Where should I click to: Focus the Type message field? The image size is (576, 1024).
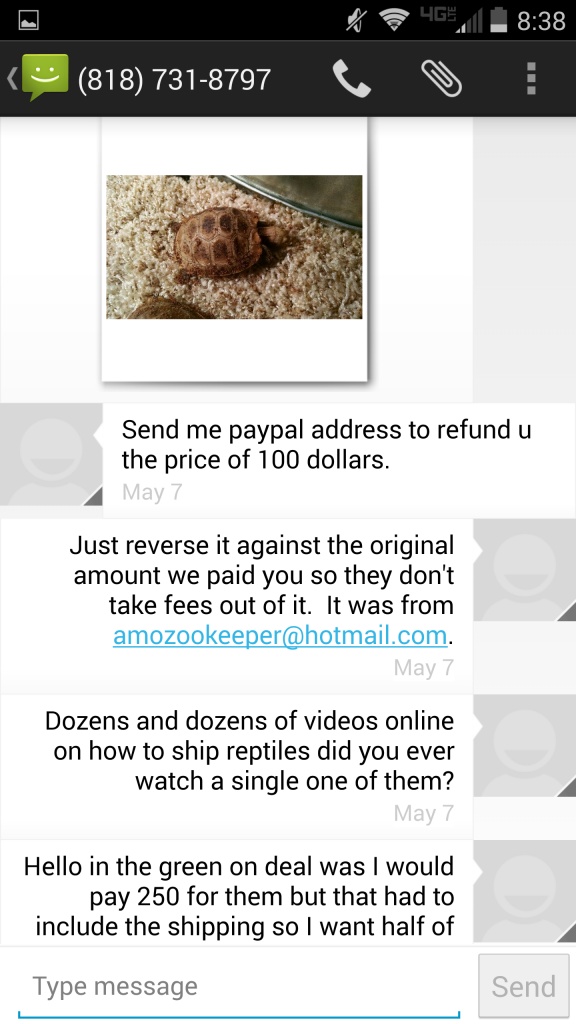click(238, 986)
